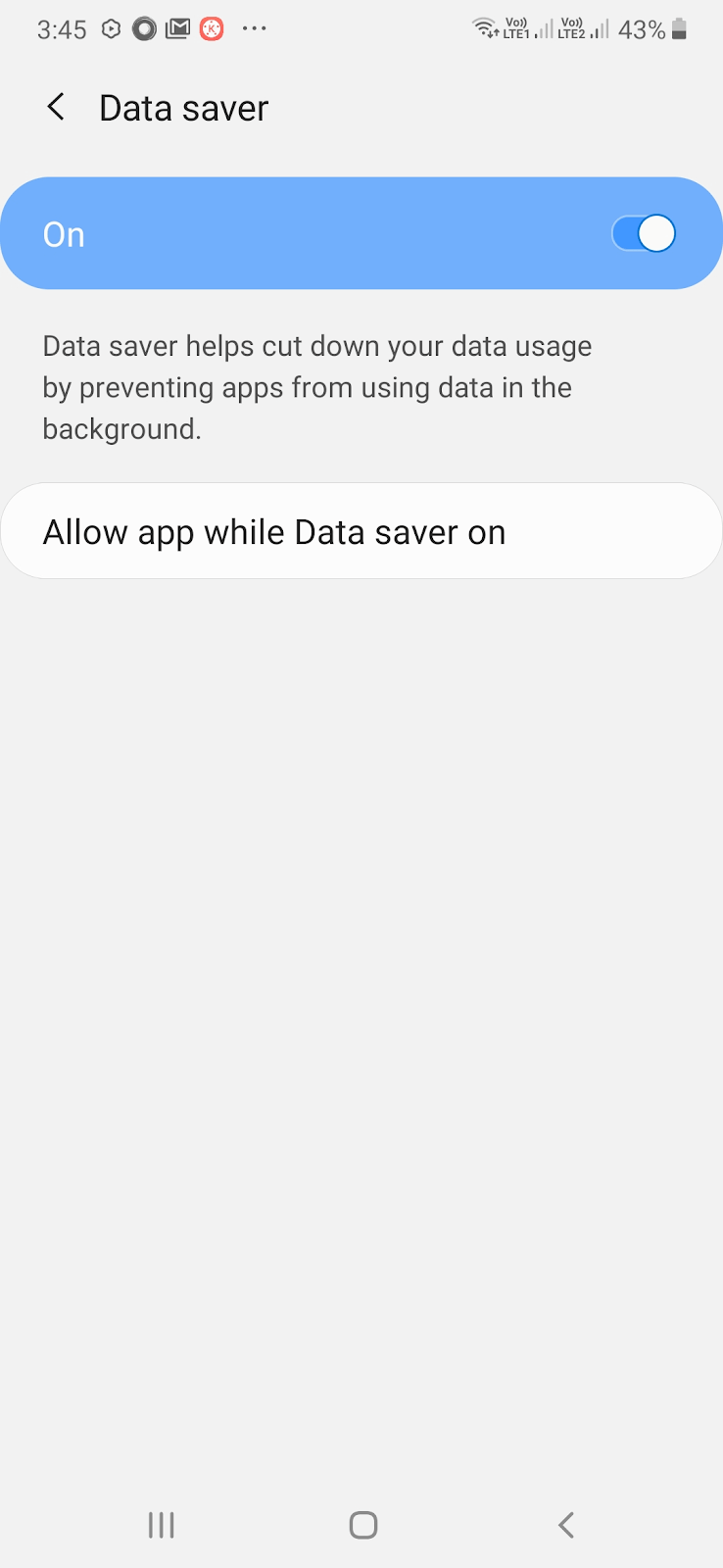Tap the red K app notification icon
This screenshot has width=723, height=1568.
(x=211, y=28)
